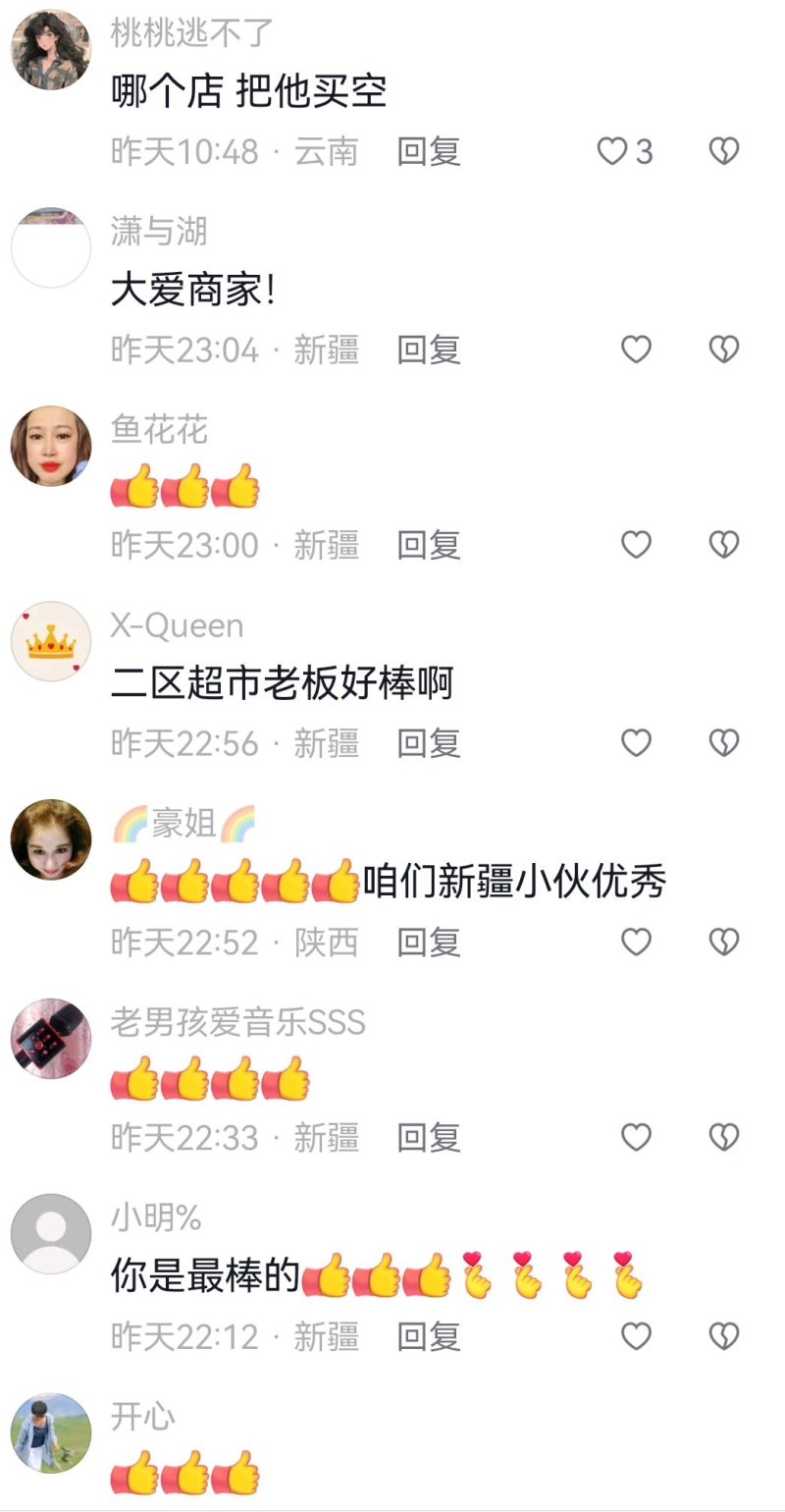
Task: Open 开心's profile avatar
Action: click(x=51, y=1432)
